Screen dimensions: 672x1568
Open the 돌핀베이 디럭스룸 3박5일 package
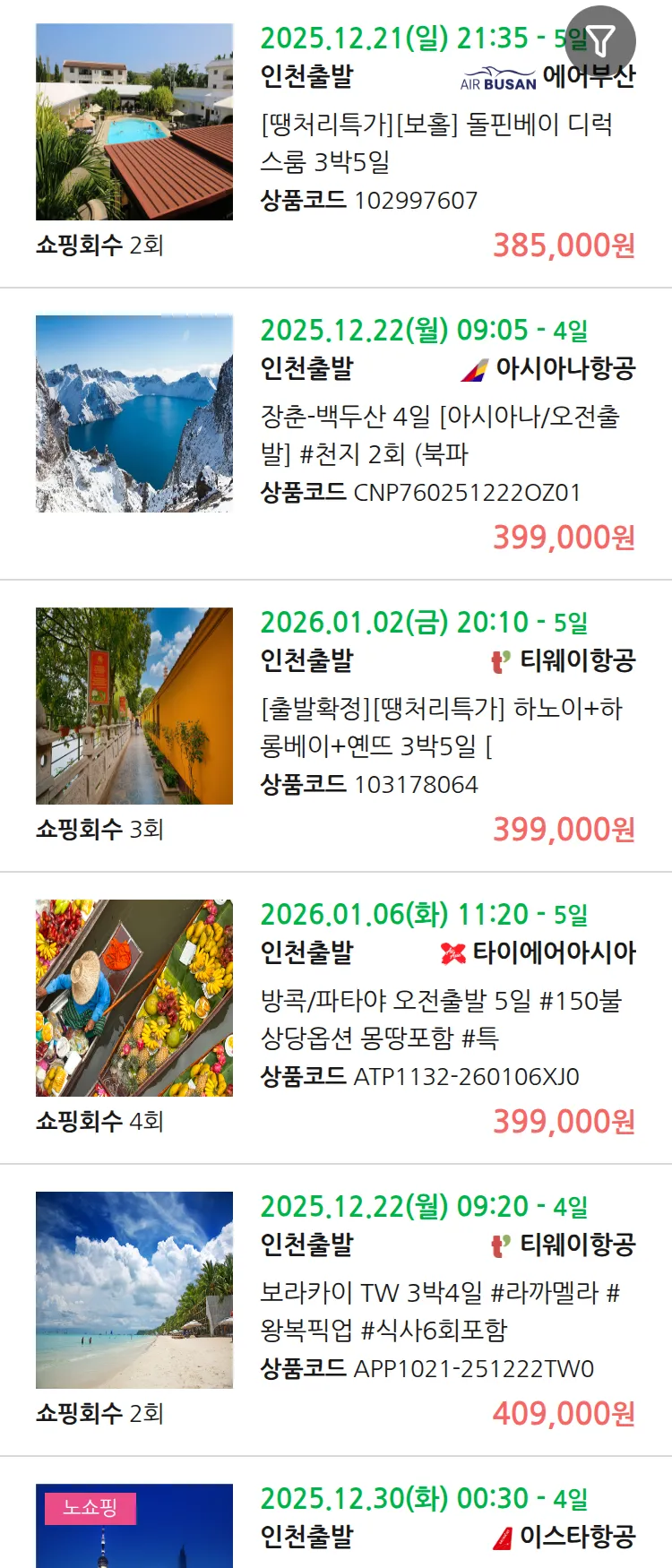click(x=436, y=143)
